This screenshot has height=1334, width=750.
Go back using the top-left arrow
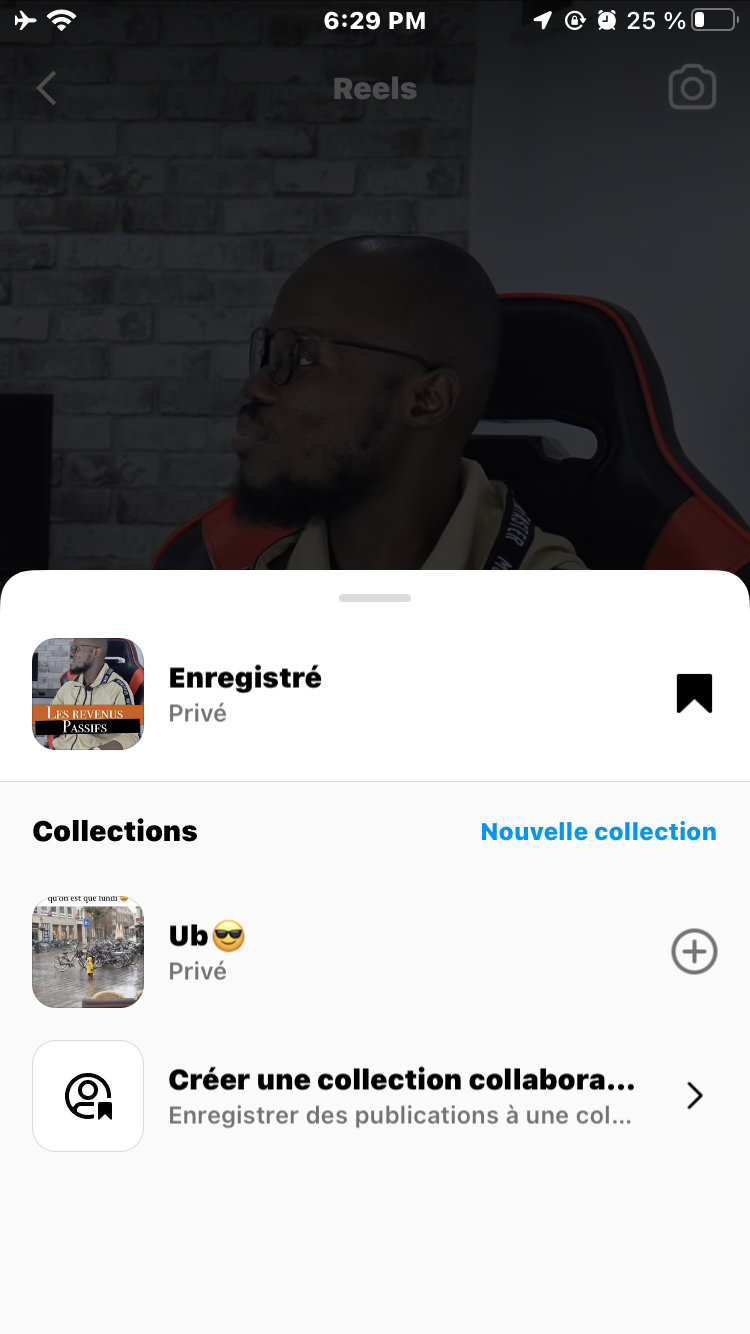click(x=46, y=89)
